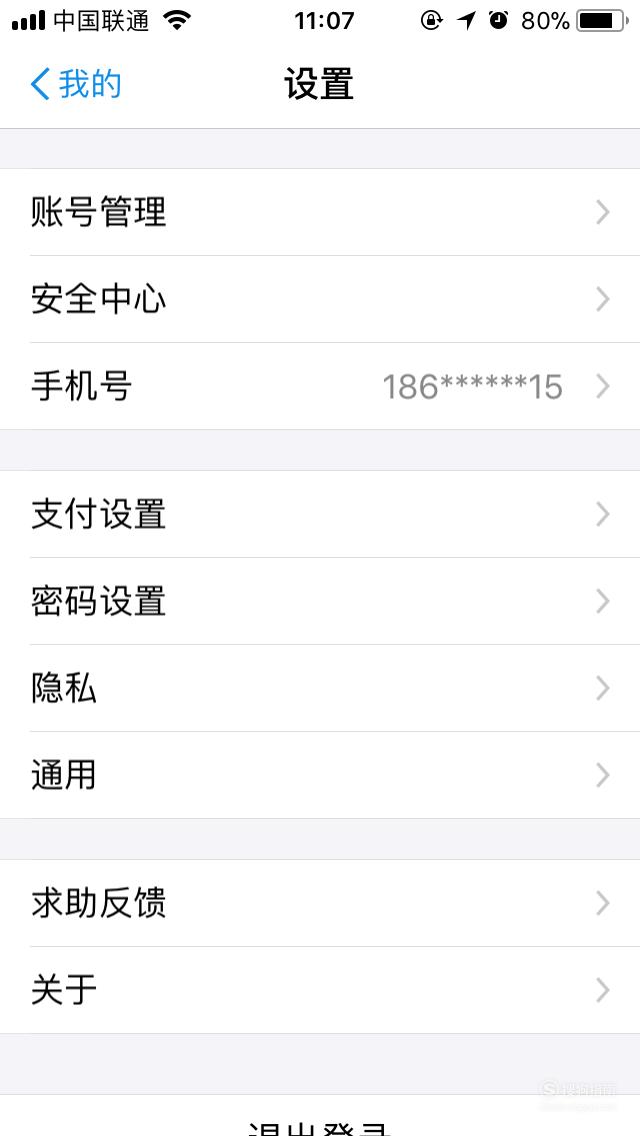Go back to 我的 page
This screenshot has width=640, height=1136.
(x=75, y=85)
